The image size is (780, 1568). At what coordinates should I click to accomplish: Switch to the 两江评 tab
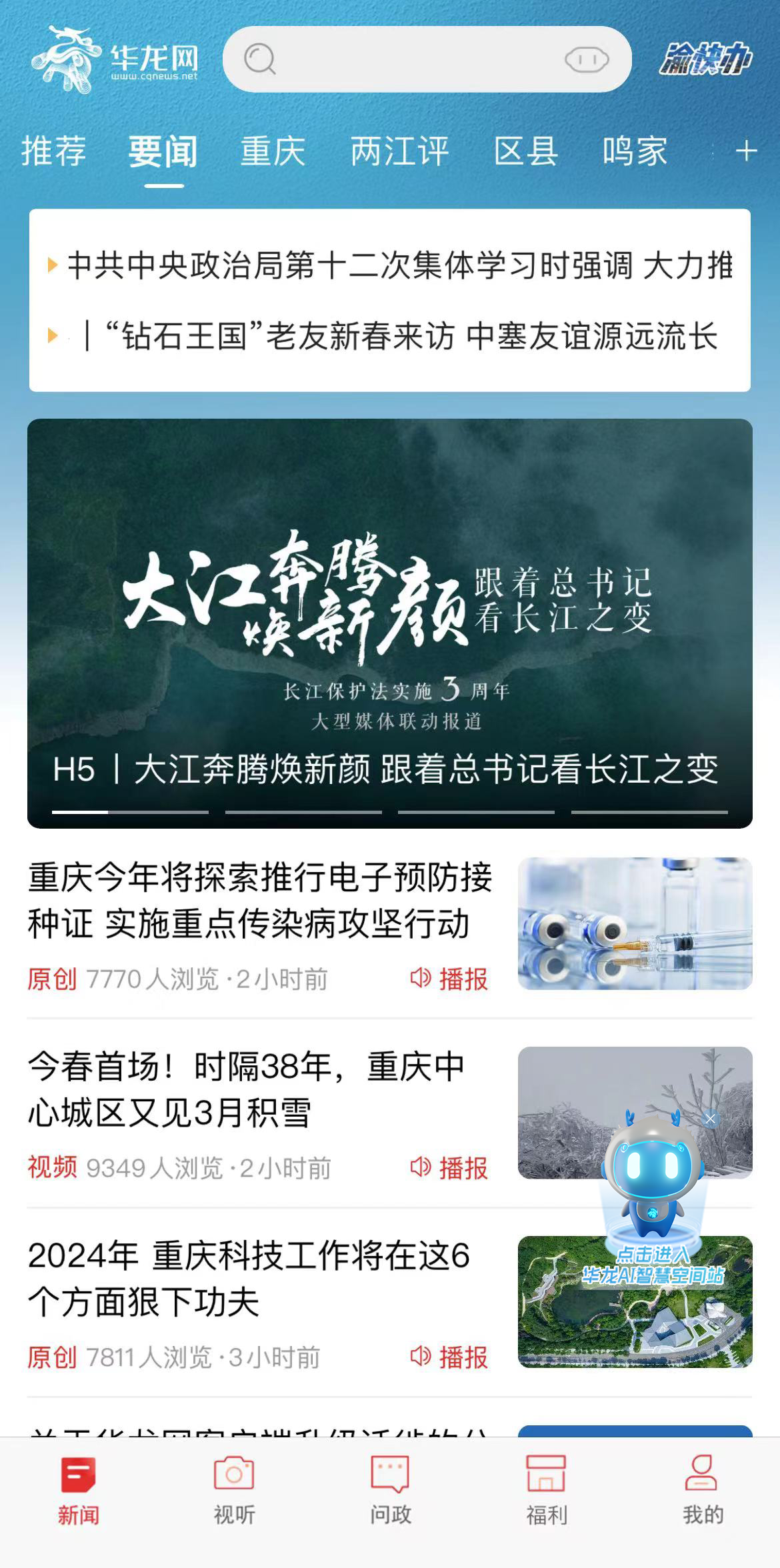tap(400, 151)
